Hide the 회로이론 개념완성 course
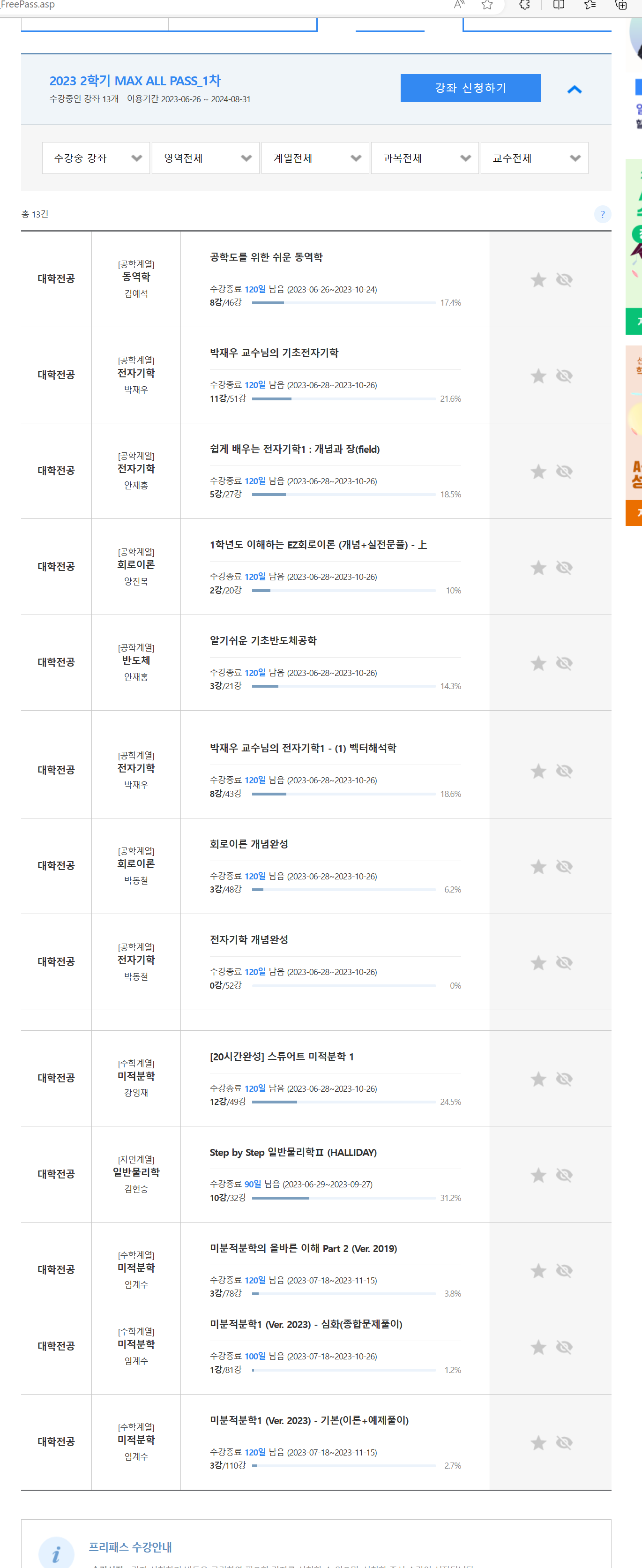 click(564, 867)
